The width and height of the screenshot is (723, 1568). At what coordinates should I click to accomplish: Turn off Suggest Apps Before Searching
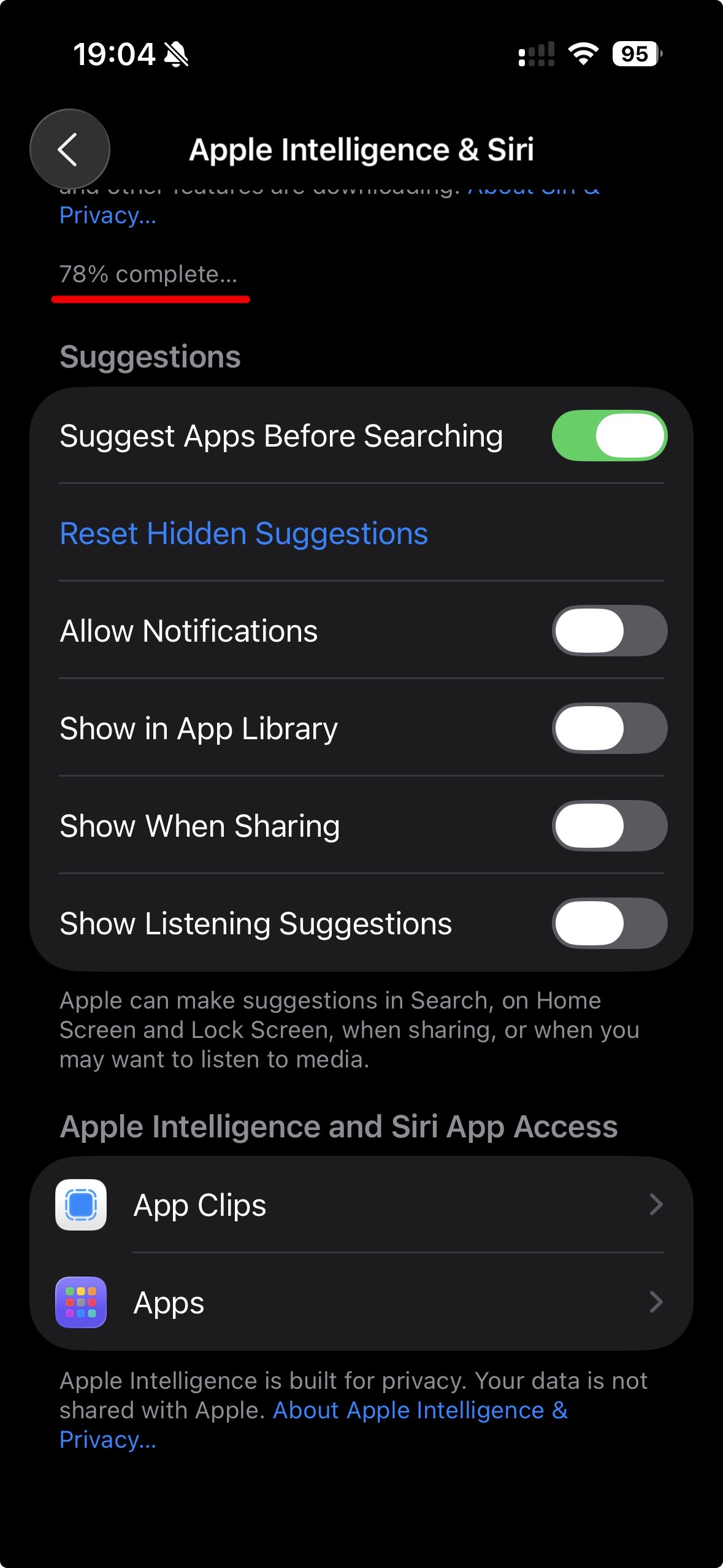(609, 436)
